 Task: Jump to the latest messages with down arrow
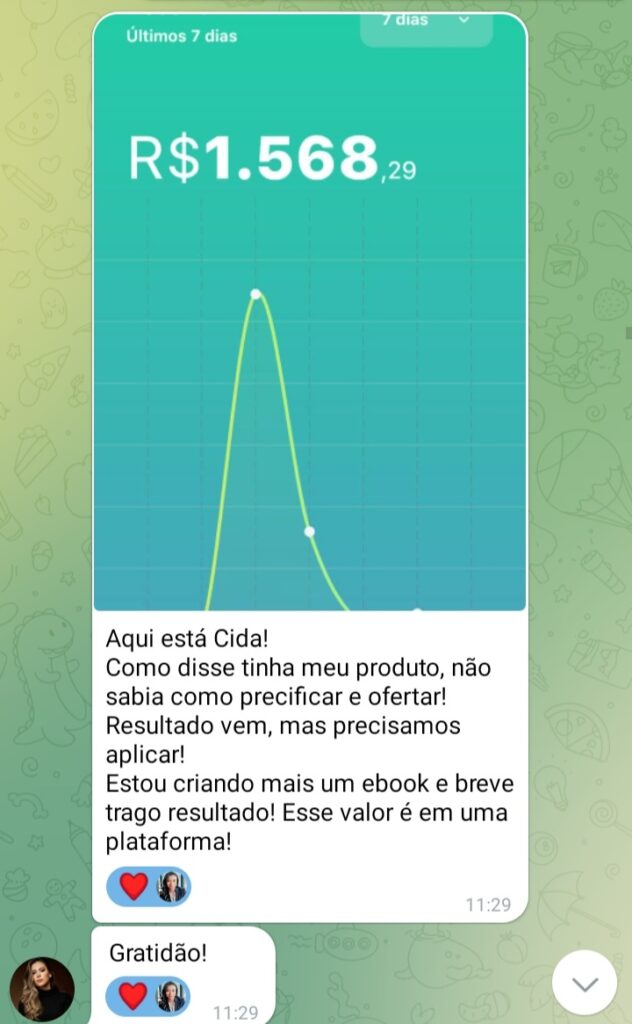point(584,983)
